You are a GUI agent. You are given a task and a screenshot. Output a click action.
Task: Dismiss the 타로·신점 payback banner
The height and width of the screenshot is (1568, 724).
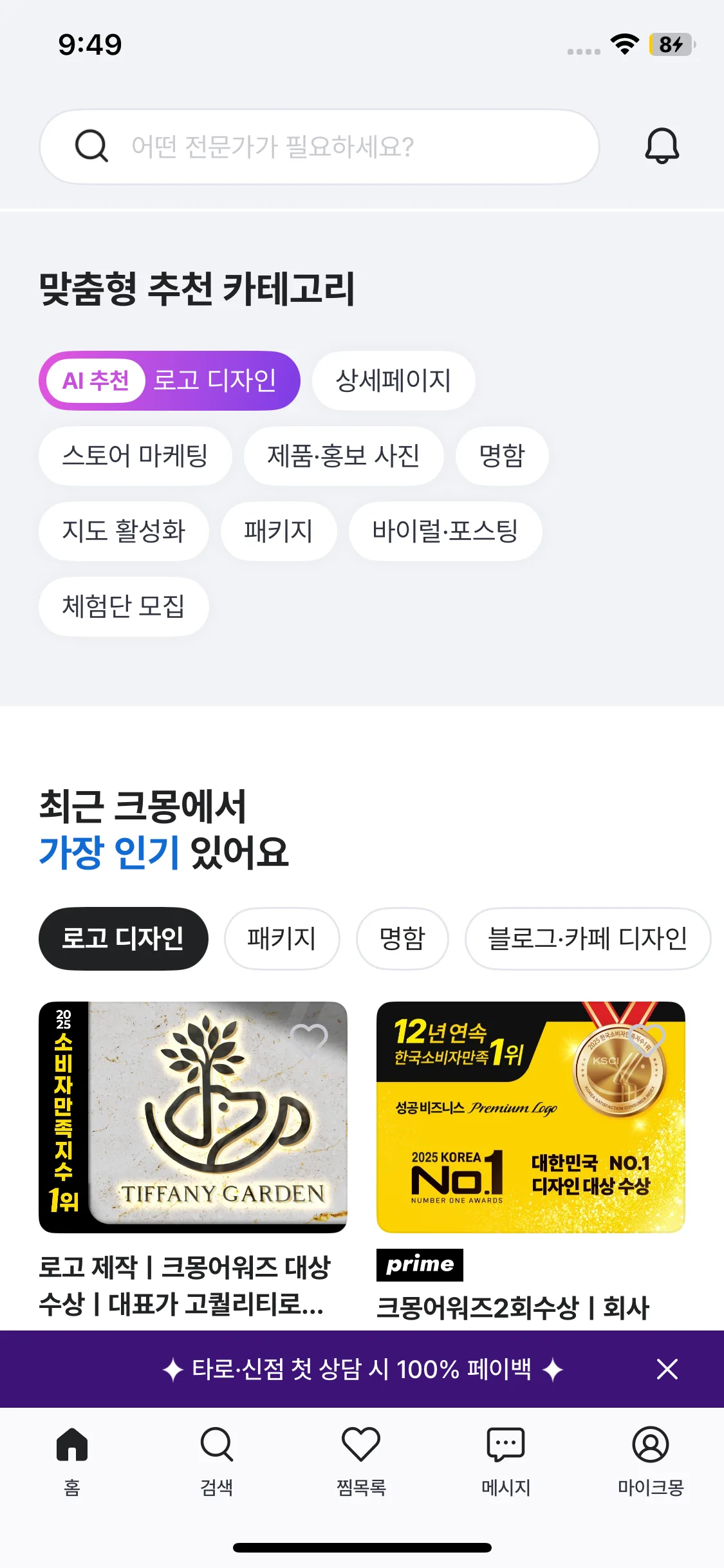click(x=667, y=1369)
